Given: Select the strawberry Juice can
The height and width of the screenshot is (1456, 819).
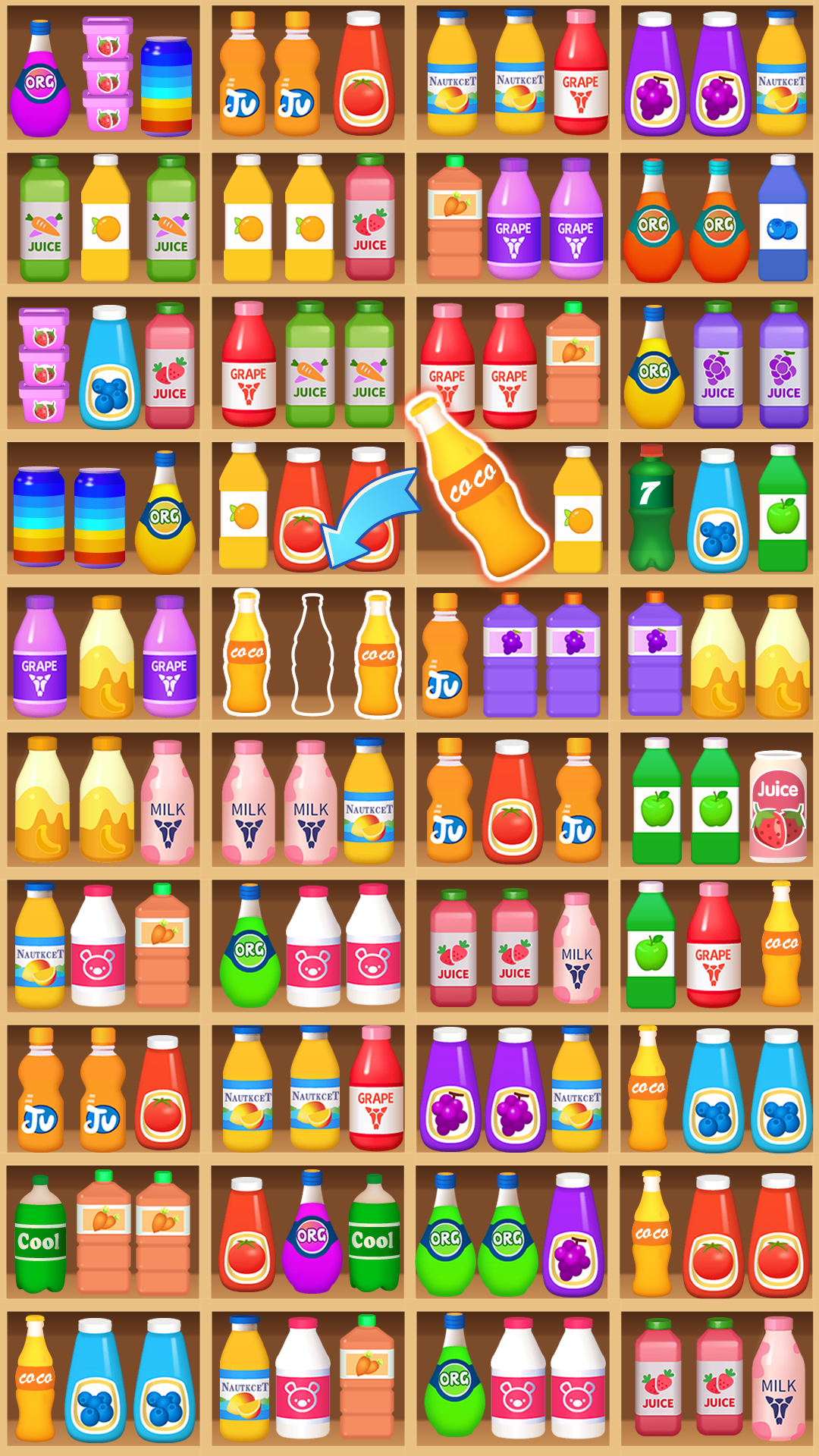Looking at the screenshot, I should (777, 806).
